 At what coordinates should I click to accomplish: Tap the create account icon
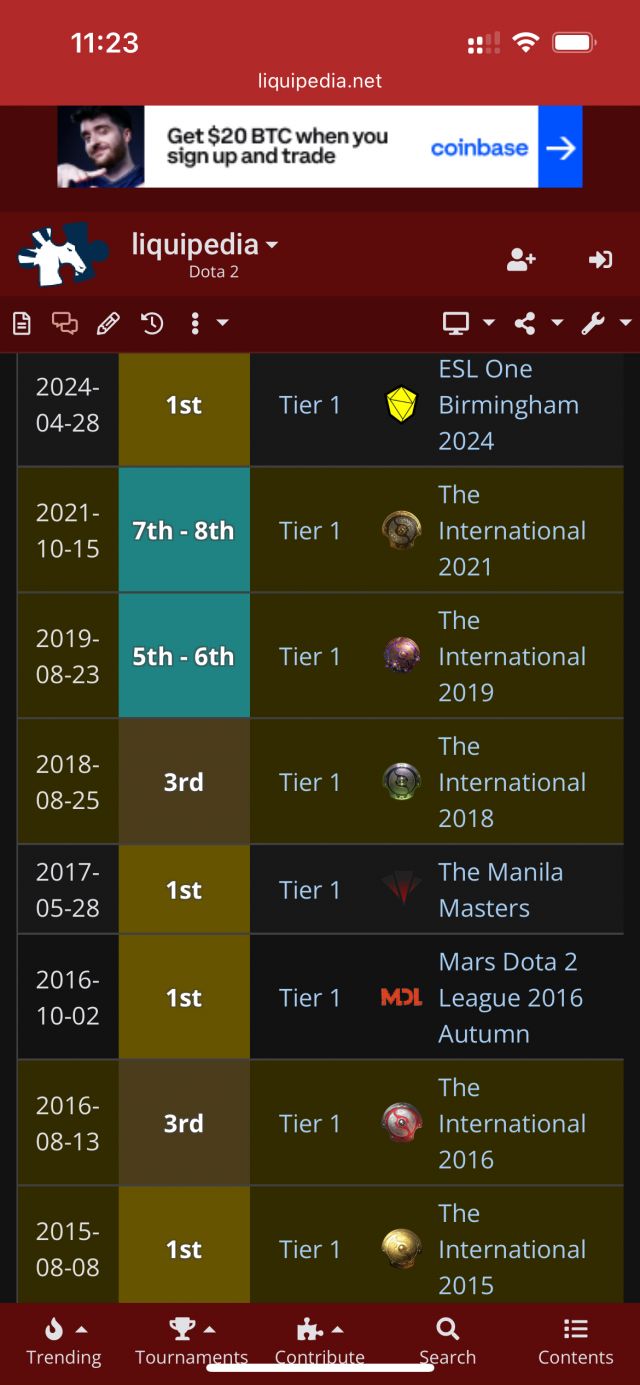tap(521, 260)
